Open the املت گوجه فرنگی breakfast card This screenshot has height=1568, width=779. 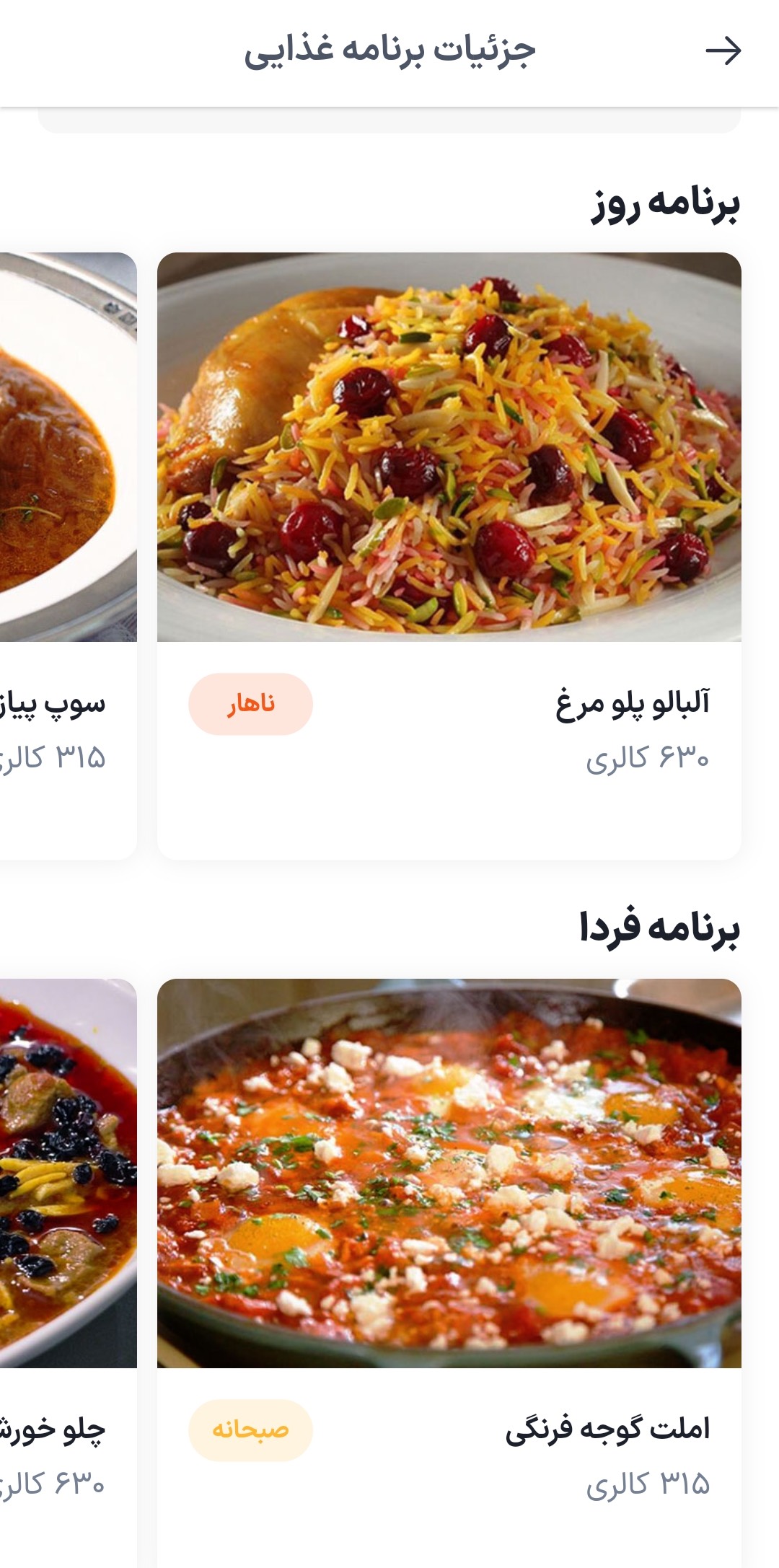tap(449, 1269)
